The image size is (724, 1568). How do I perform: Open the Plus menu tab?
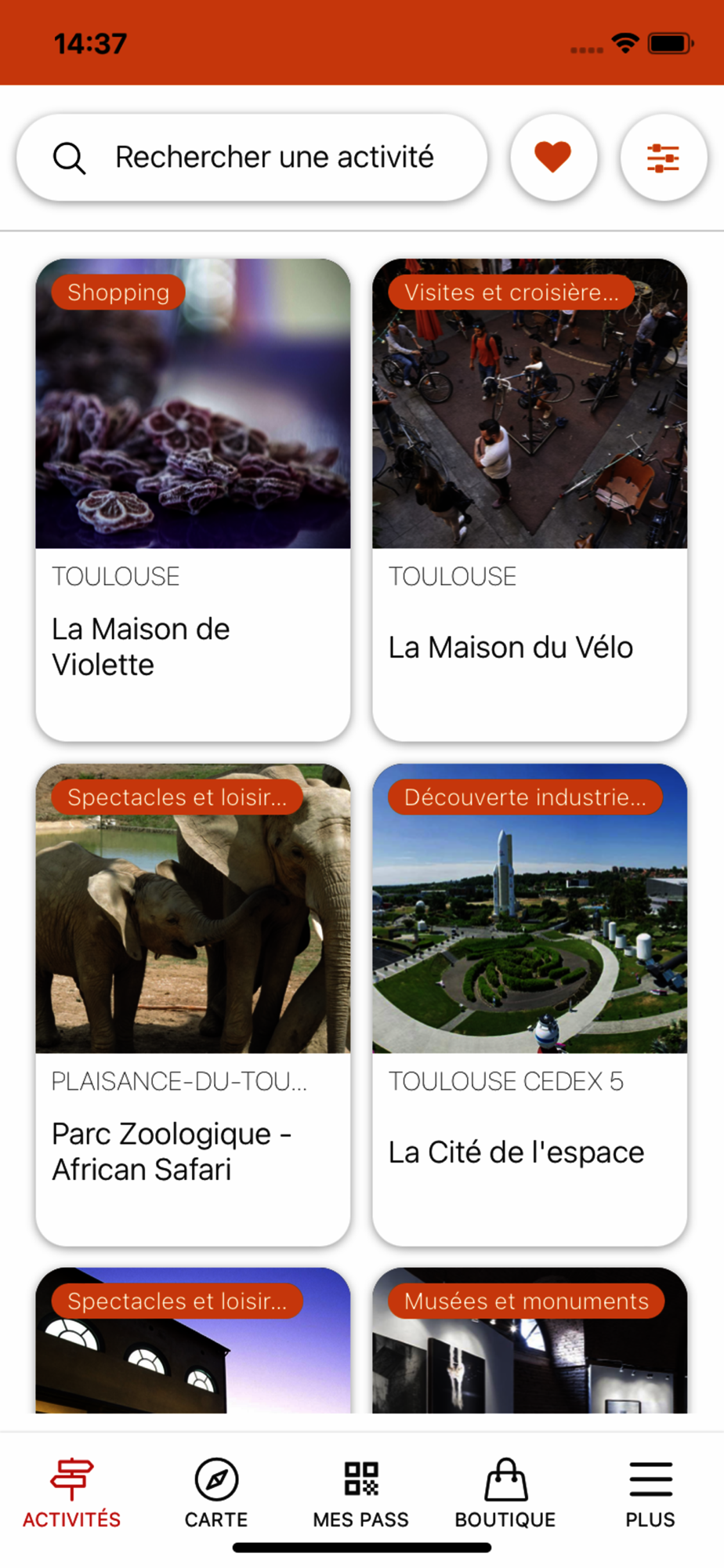pyautogui.click(x=650, y=1494)
